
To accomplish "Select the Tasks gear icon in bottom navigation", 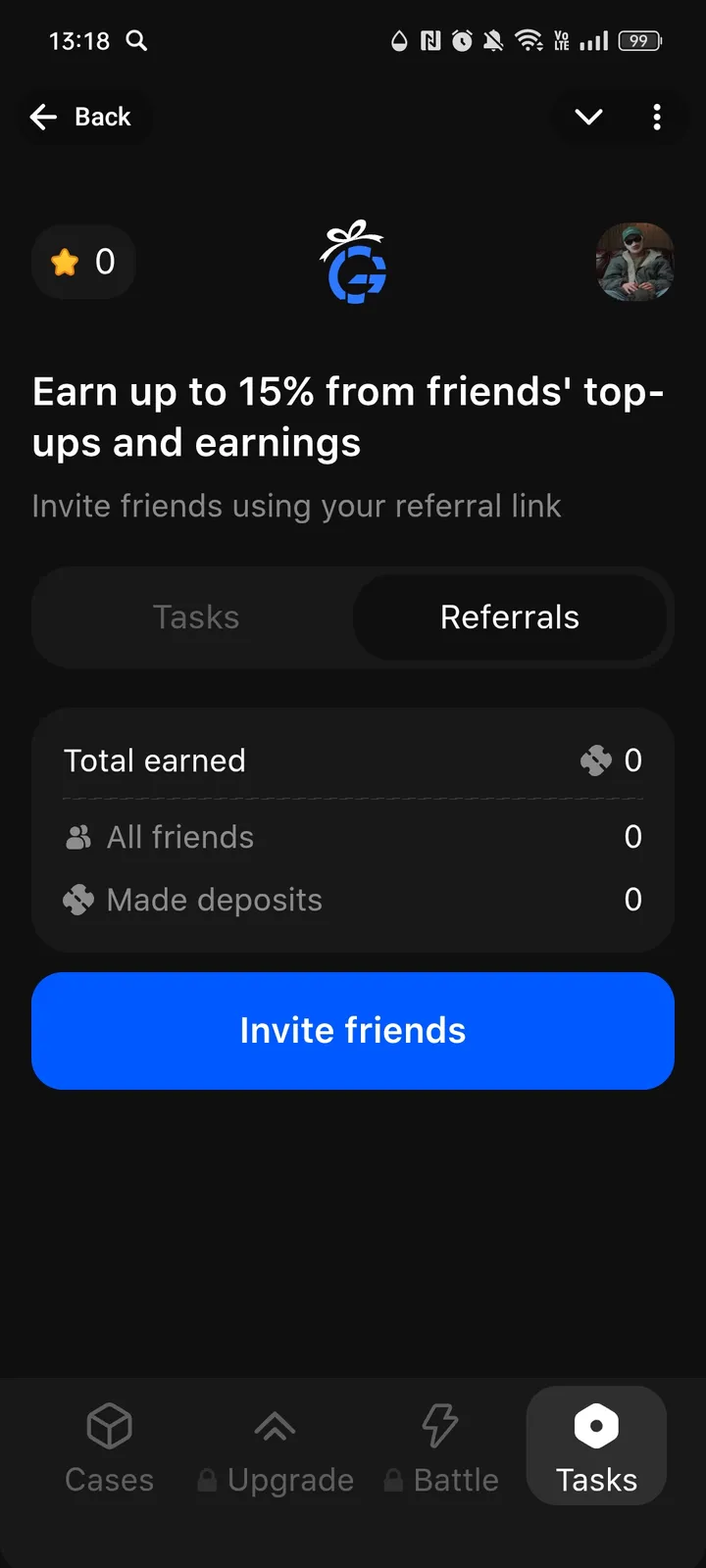I will point(596,1426).
